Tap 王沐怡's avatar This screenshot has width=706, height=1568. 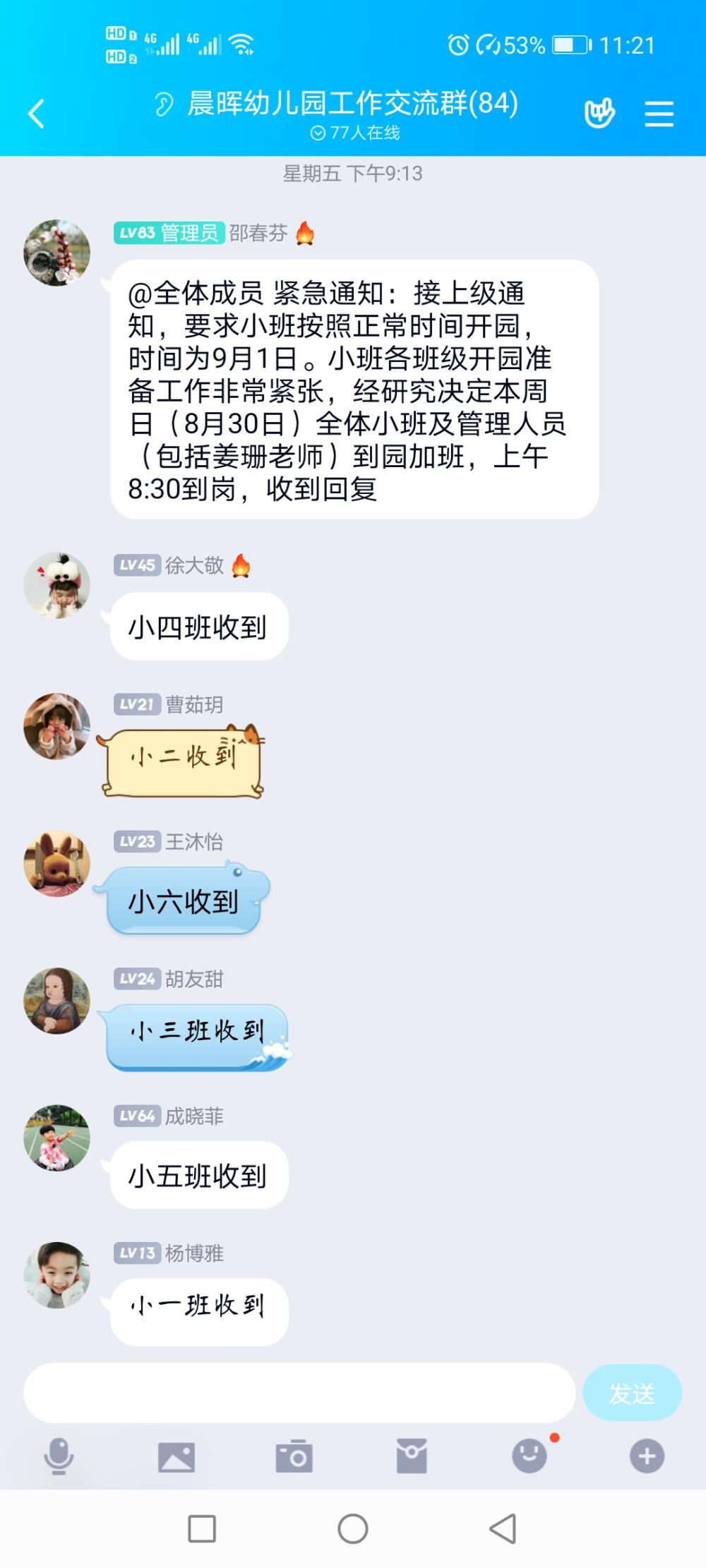[57, 864]
